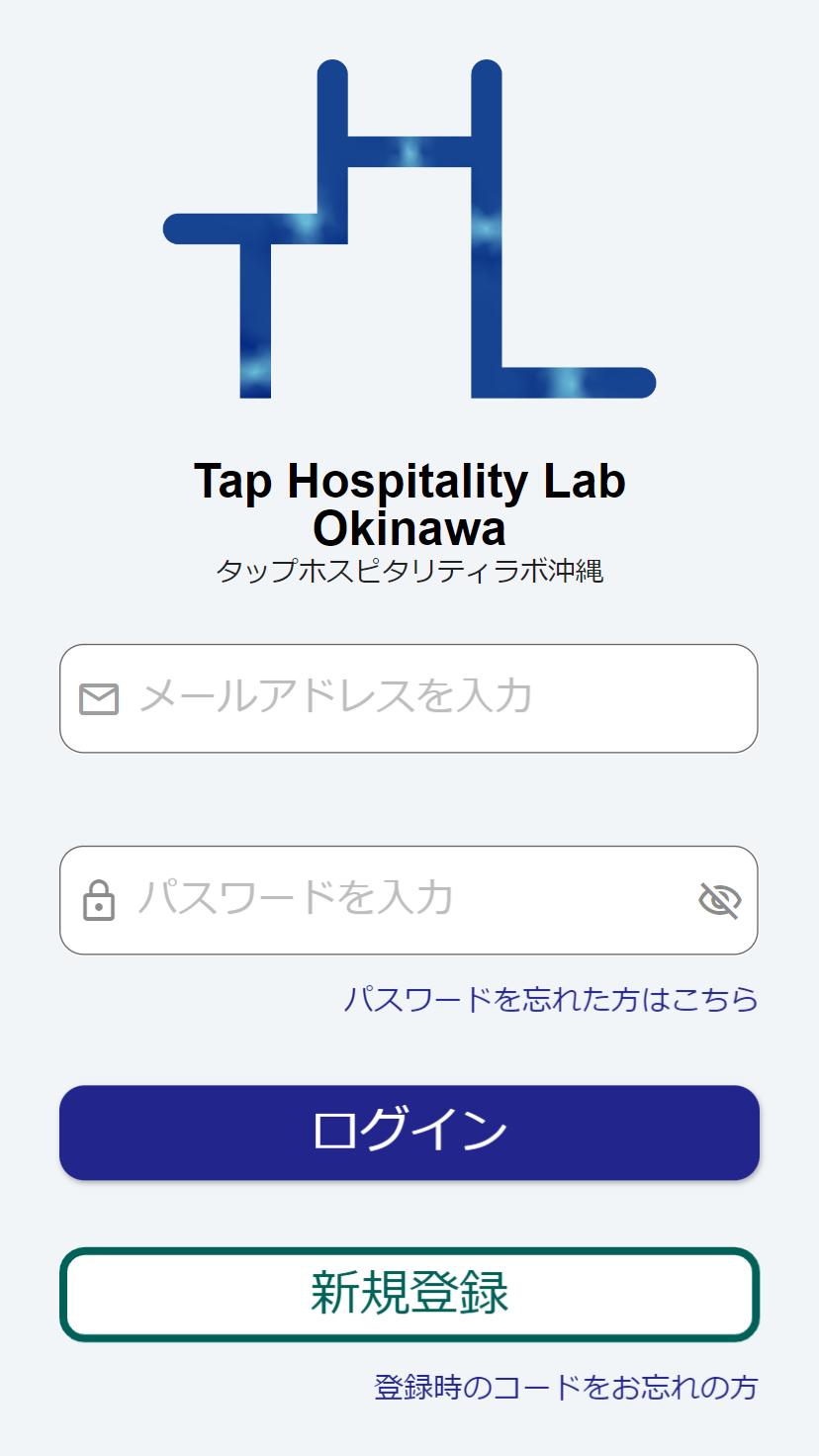Open the forgotten registration code link
The width and height of the screenshot is (819, 1456).
click(566, 1387)
